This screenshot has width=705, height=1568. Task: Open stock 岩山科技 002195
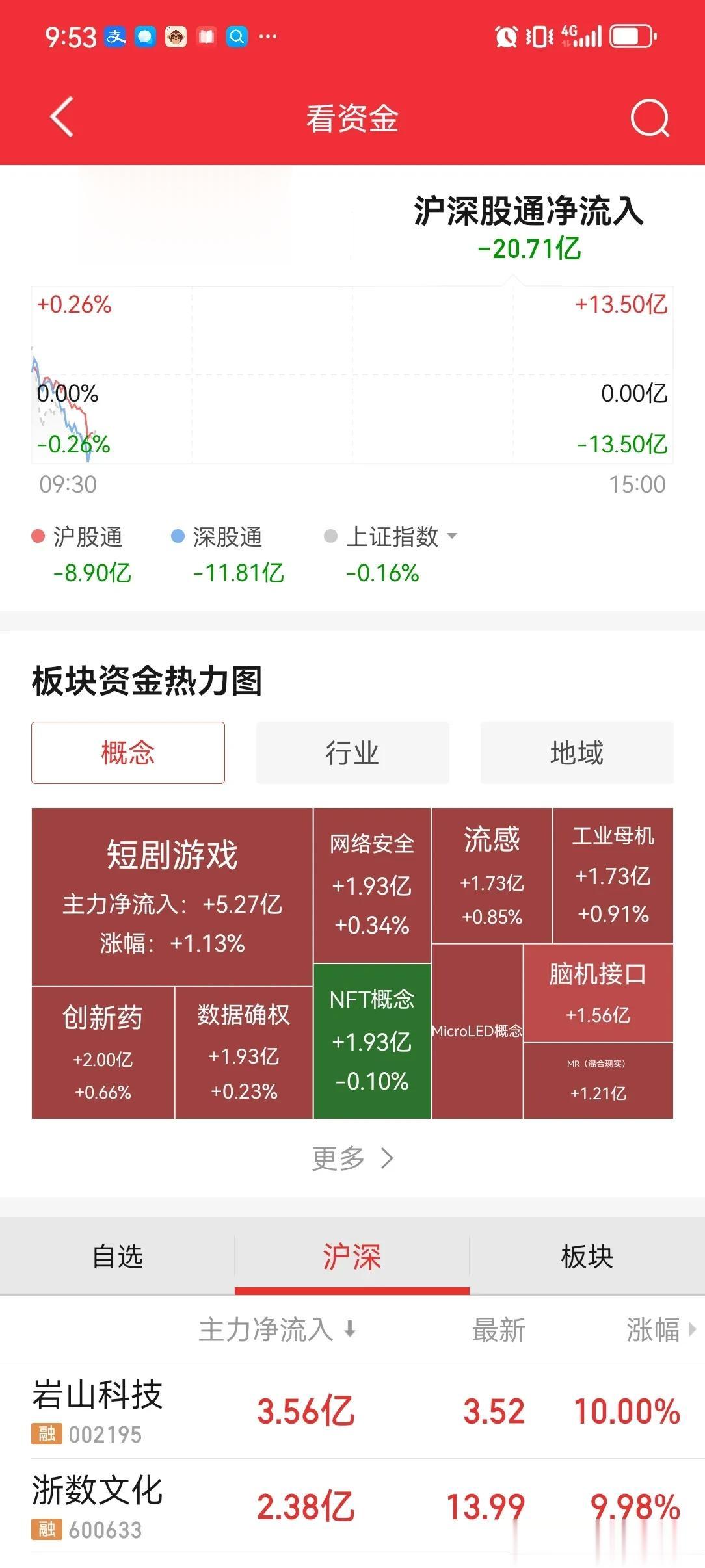352,1411
